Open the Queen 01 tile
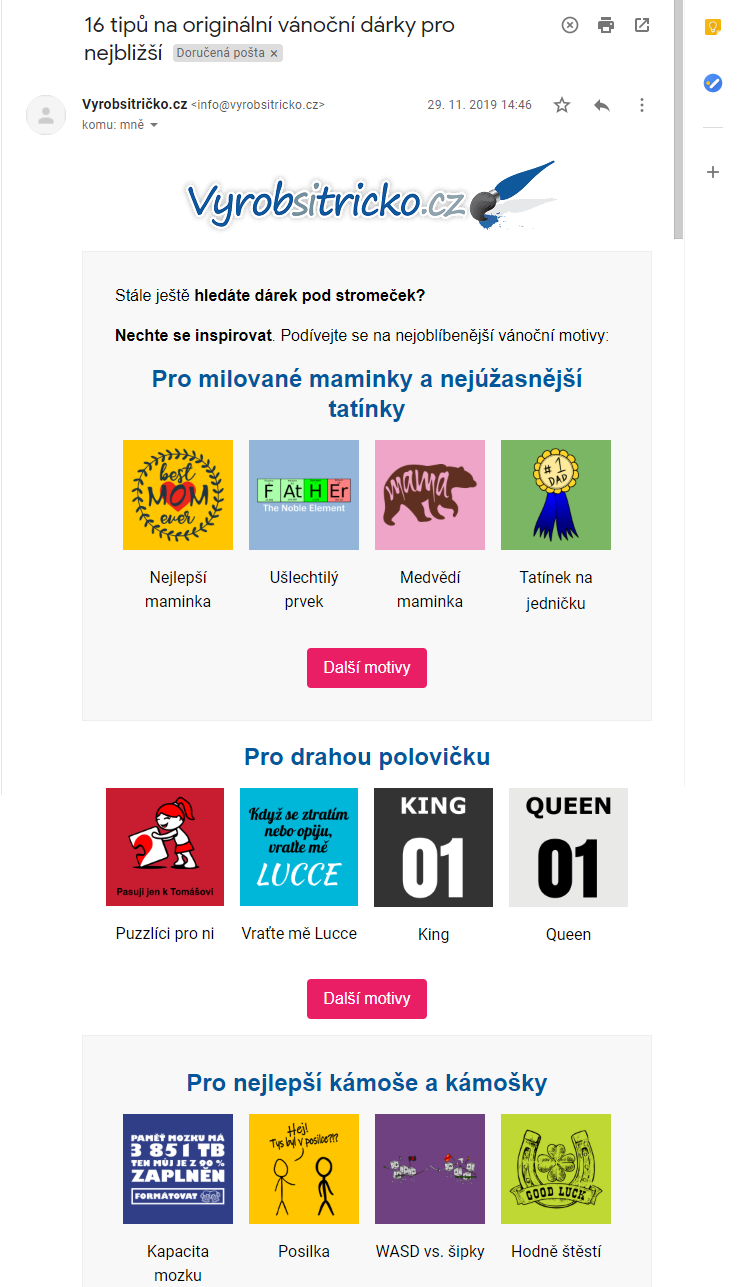 [x=568, y=847]
